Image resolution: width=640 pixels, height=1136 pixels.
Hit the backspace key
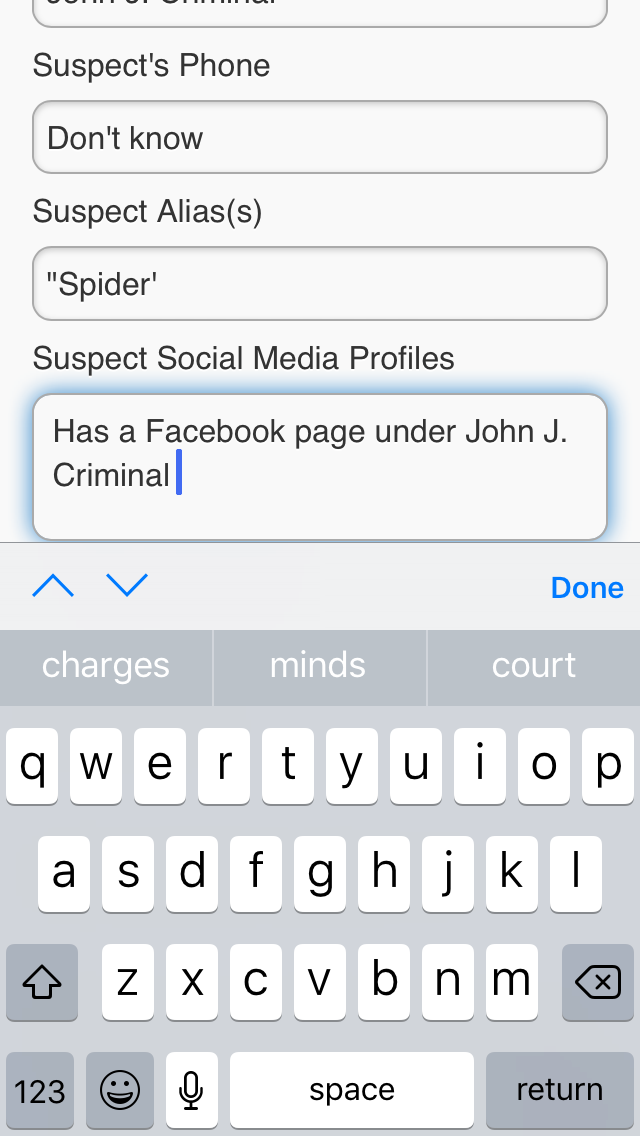(598, 982)
